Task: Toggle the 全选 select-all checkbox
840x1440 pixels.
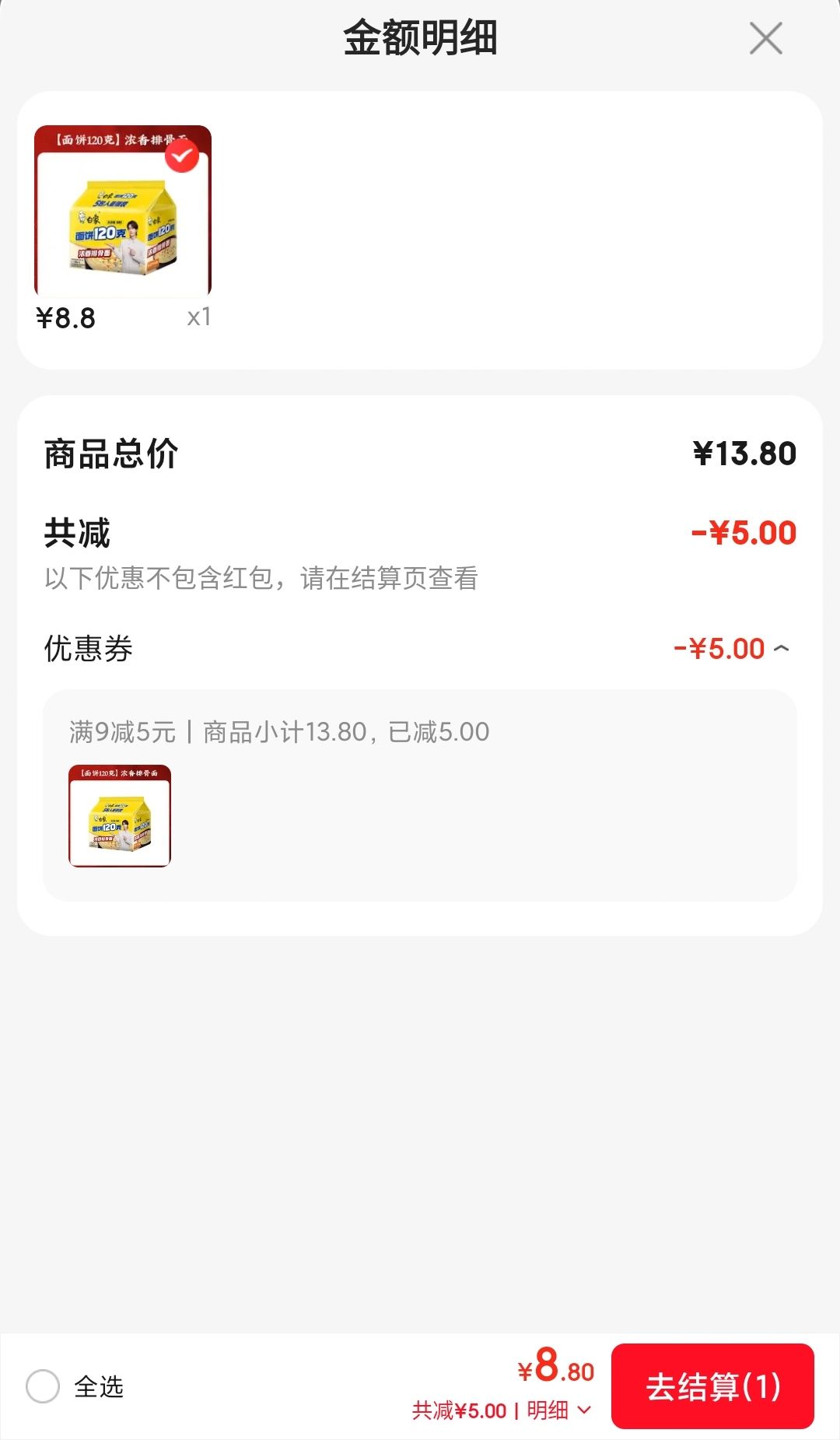Action: pos(43,1386)
